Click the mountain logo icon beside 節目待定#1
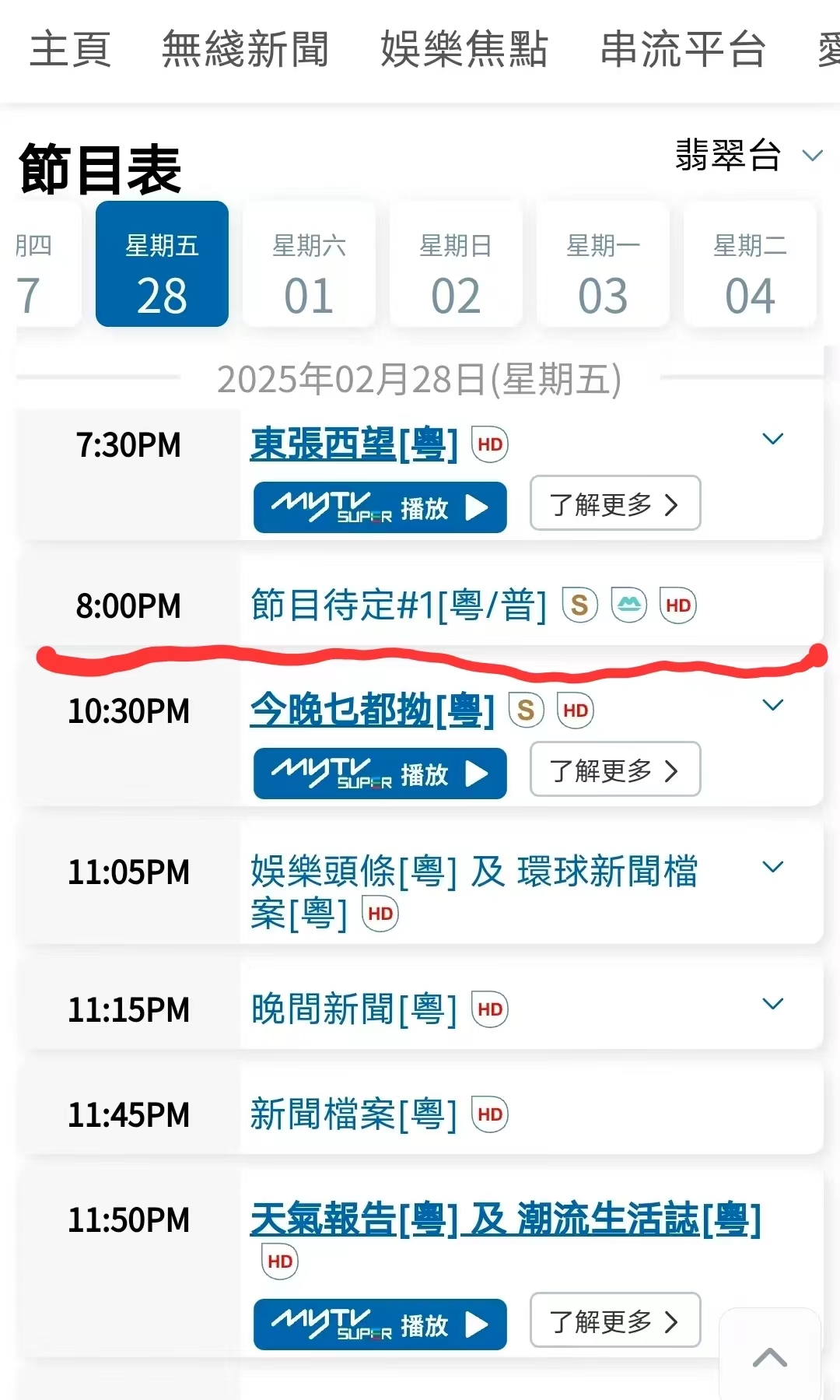840x1400 pixels. click(x=628, y=605)
